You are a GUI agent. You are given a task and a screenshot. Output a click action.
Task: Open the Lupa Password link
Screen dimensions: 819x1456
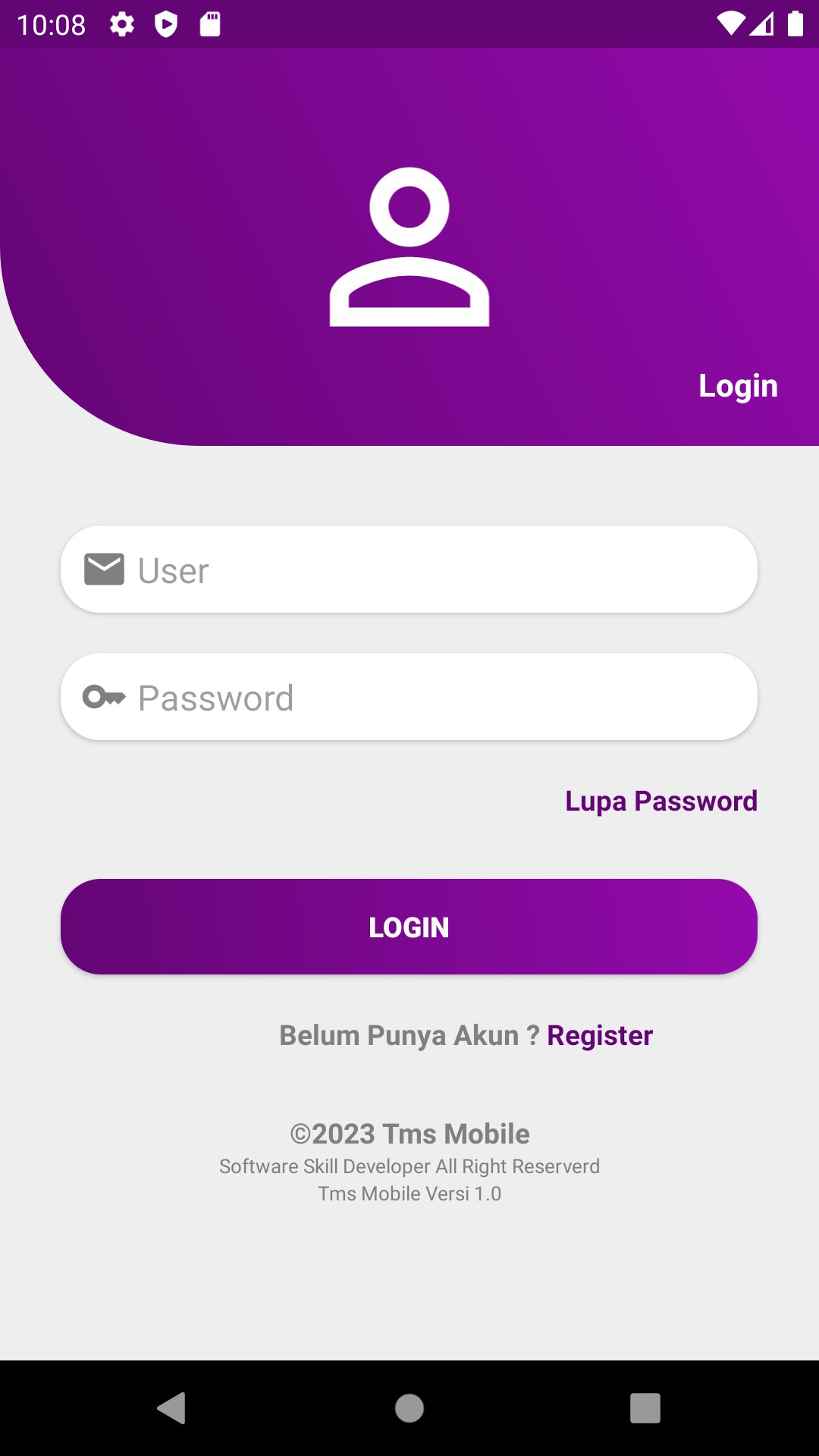(661, 801)
